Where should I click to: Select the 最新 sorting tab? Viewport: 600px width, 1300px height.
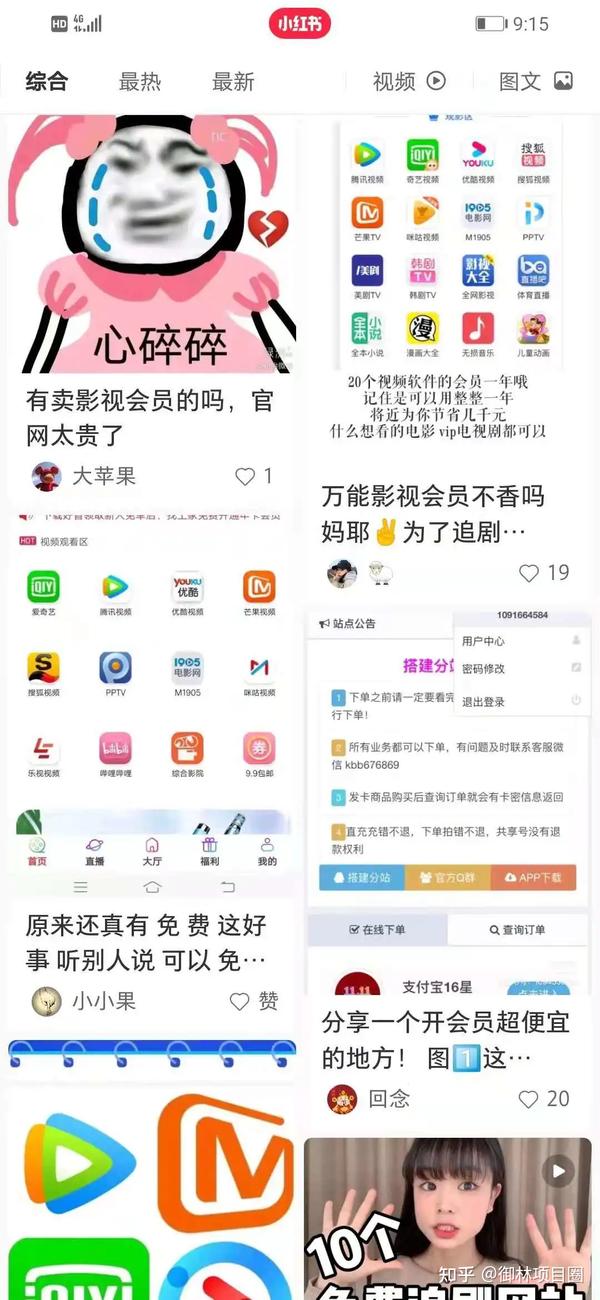click(x=233, y=82)
